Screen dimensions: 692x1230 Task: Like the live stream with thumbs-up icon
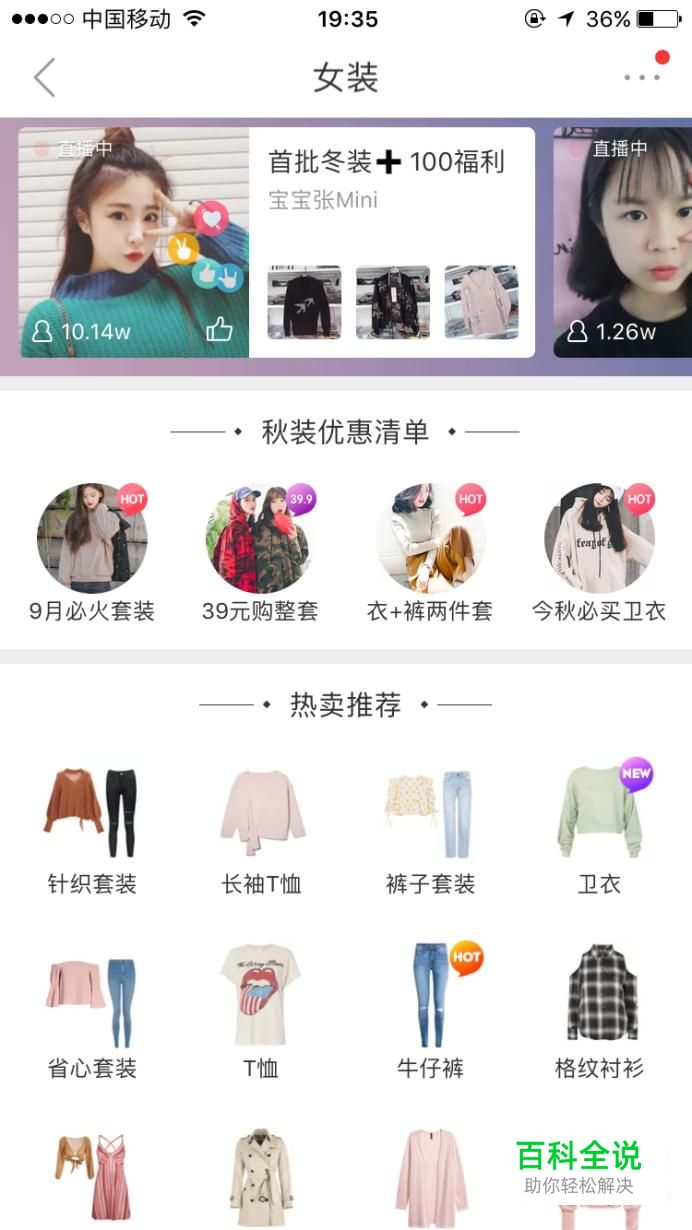click(219, 330)
